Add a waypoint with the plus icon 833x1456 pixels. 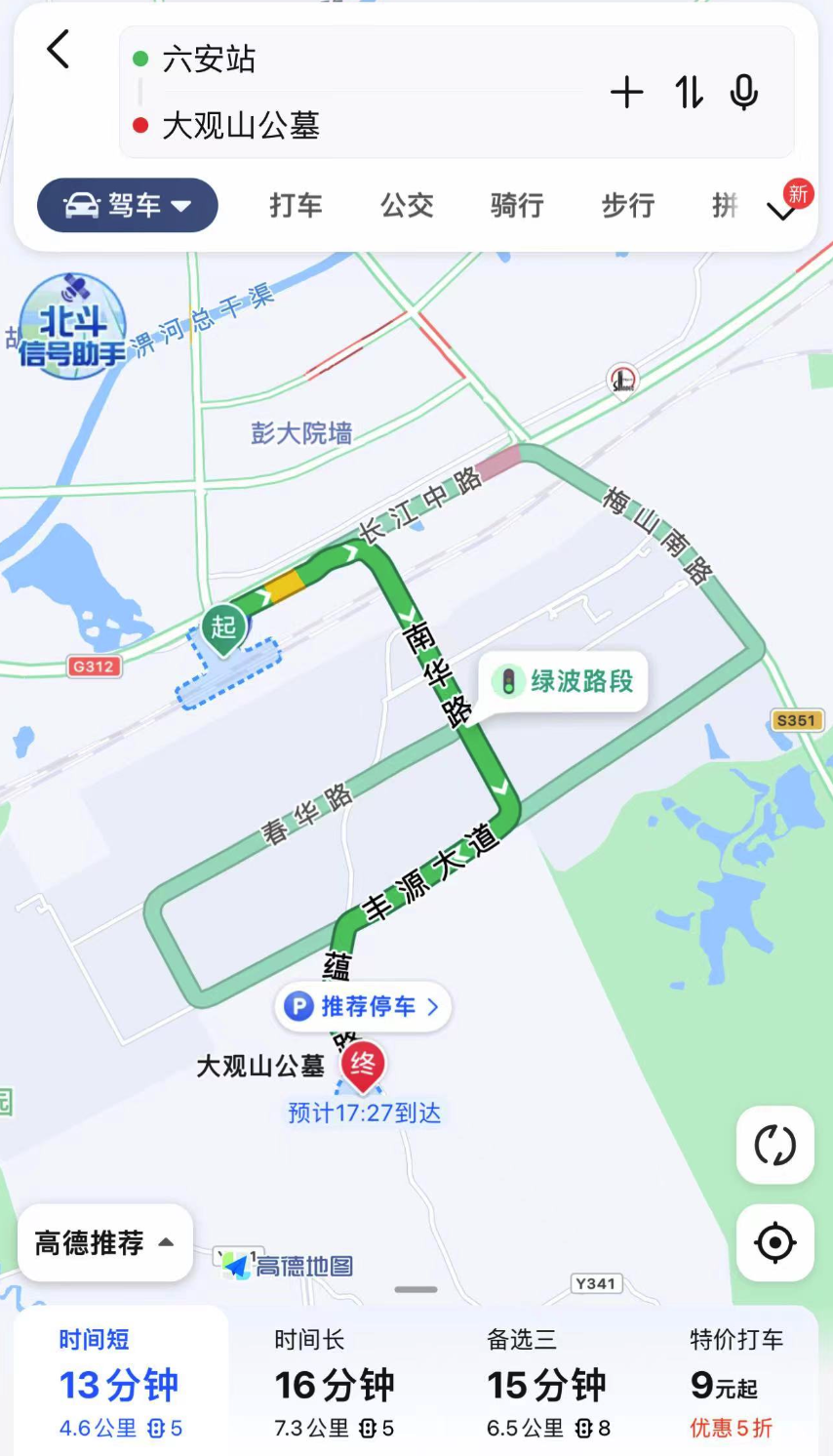click(626, 93)
